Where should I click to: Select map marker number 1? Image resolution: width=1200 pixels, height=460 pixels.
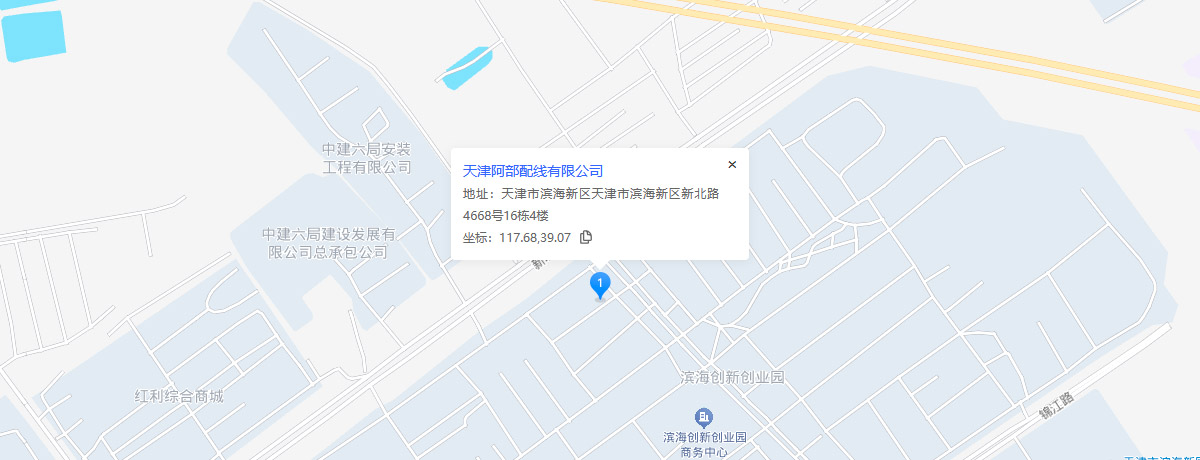tap(600, 286)
